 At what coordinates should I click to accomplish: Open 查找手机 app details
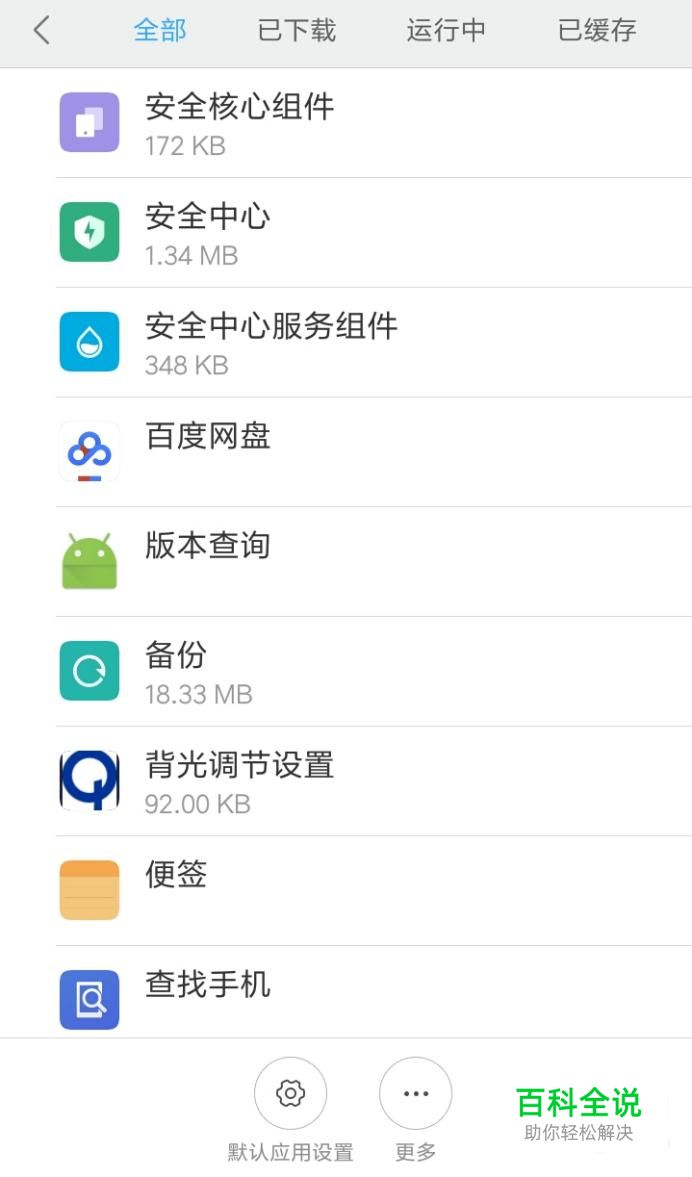346,992
